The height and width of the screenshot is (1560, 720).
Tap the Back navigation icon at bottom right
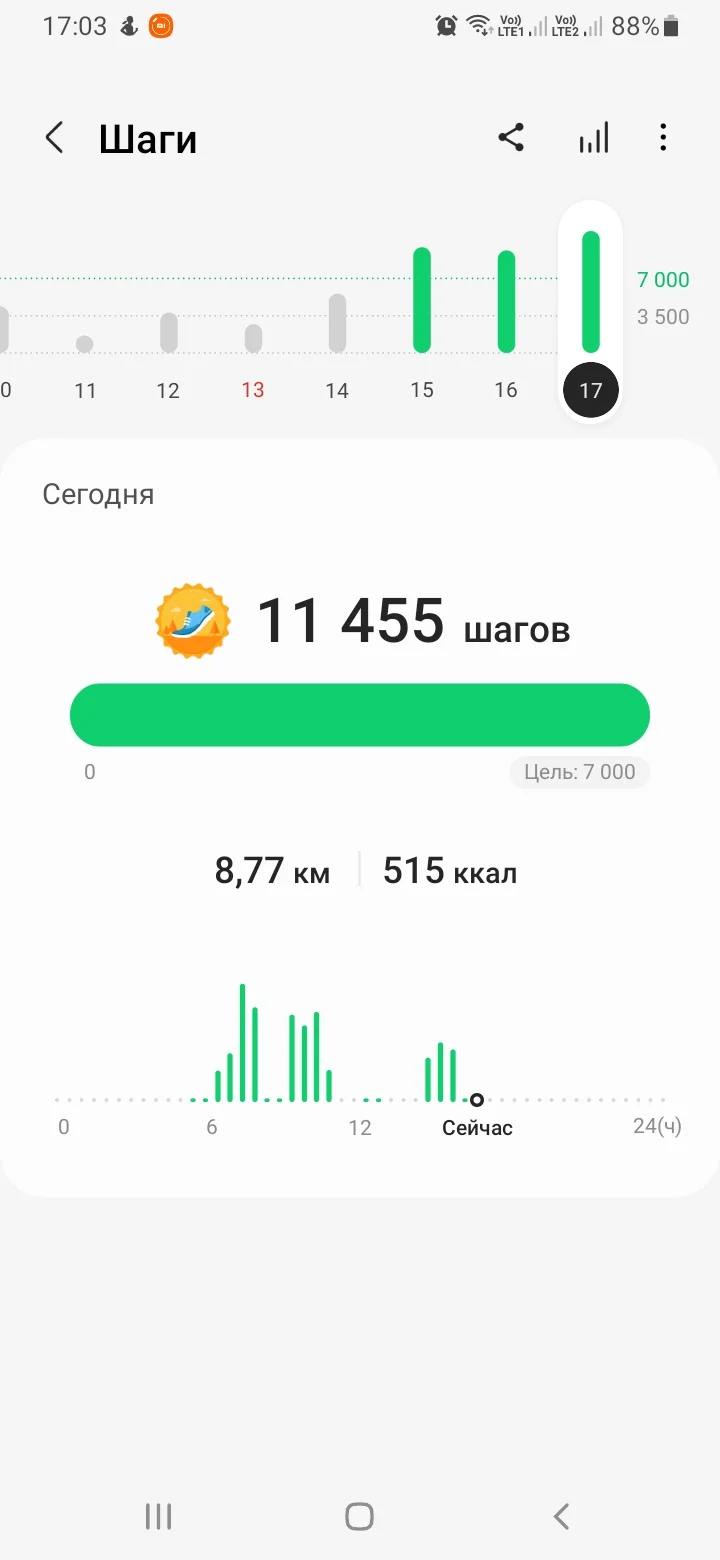click(x=560, y=1515)
